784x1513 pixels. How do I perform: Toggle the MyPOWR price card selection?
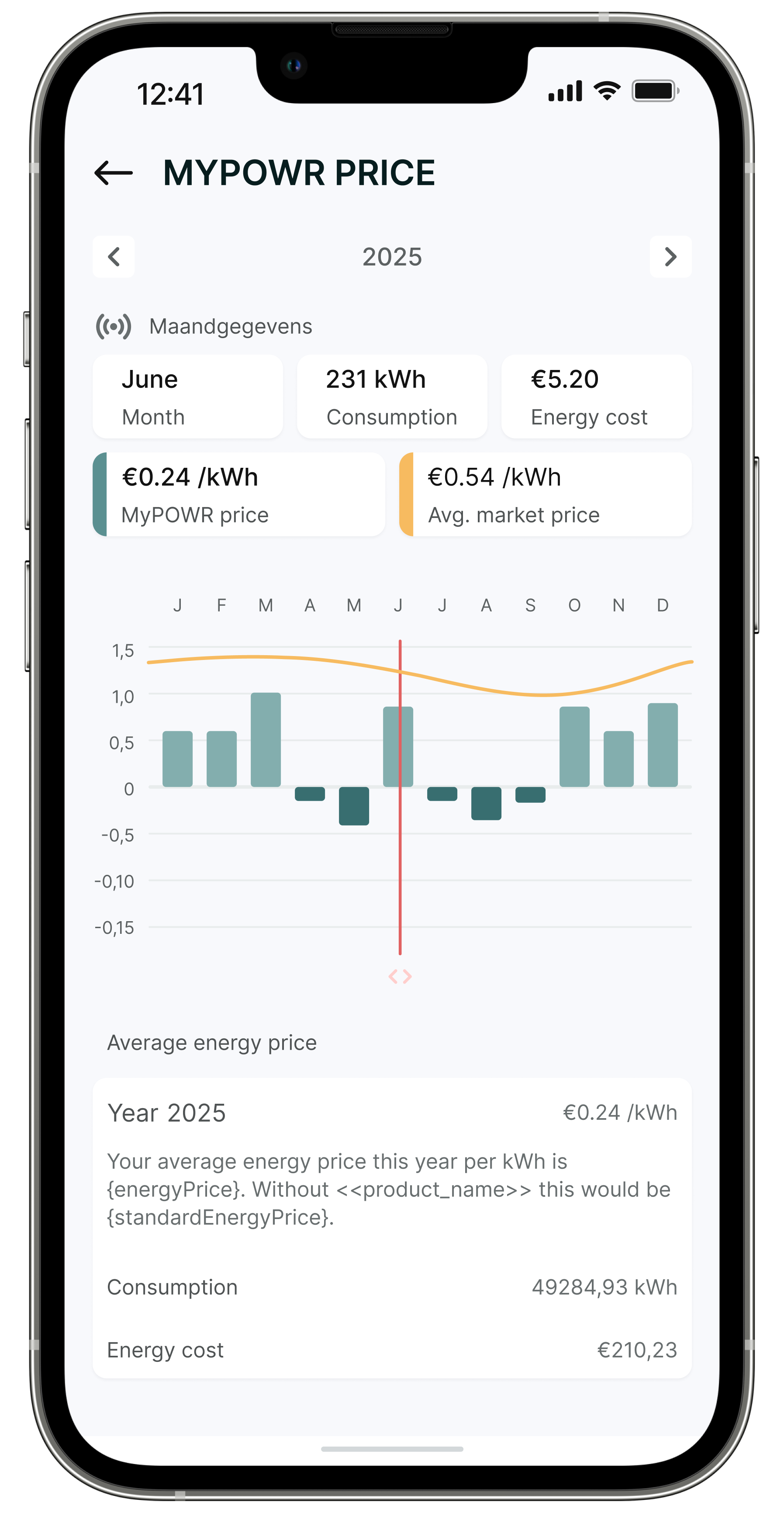click(241, 494)
